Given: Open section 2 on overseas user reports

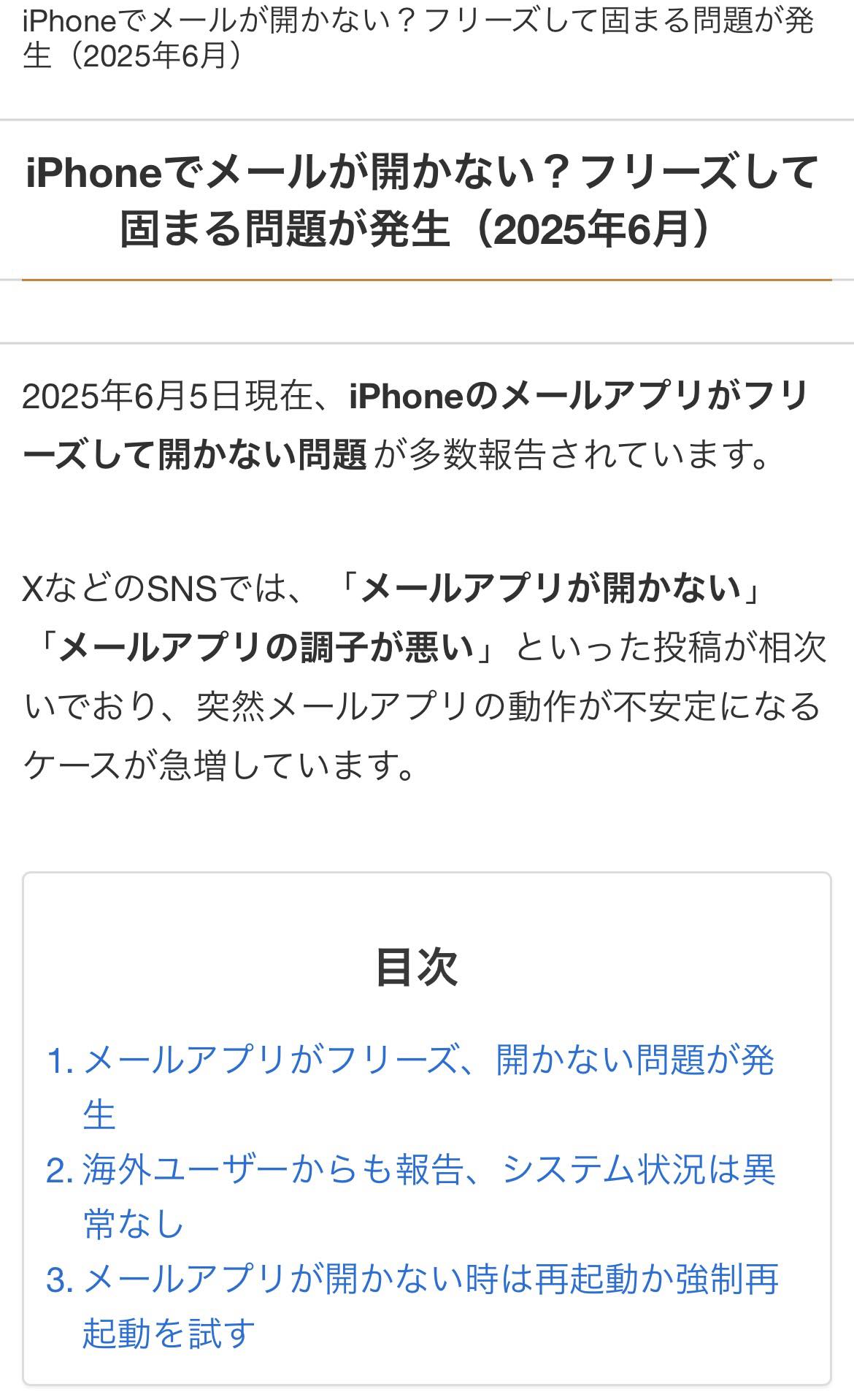Looking at the screenshot, I should point(428,1169).
